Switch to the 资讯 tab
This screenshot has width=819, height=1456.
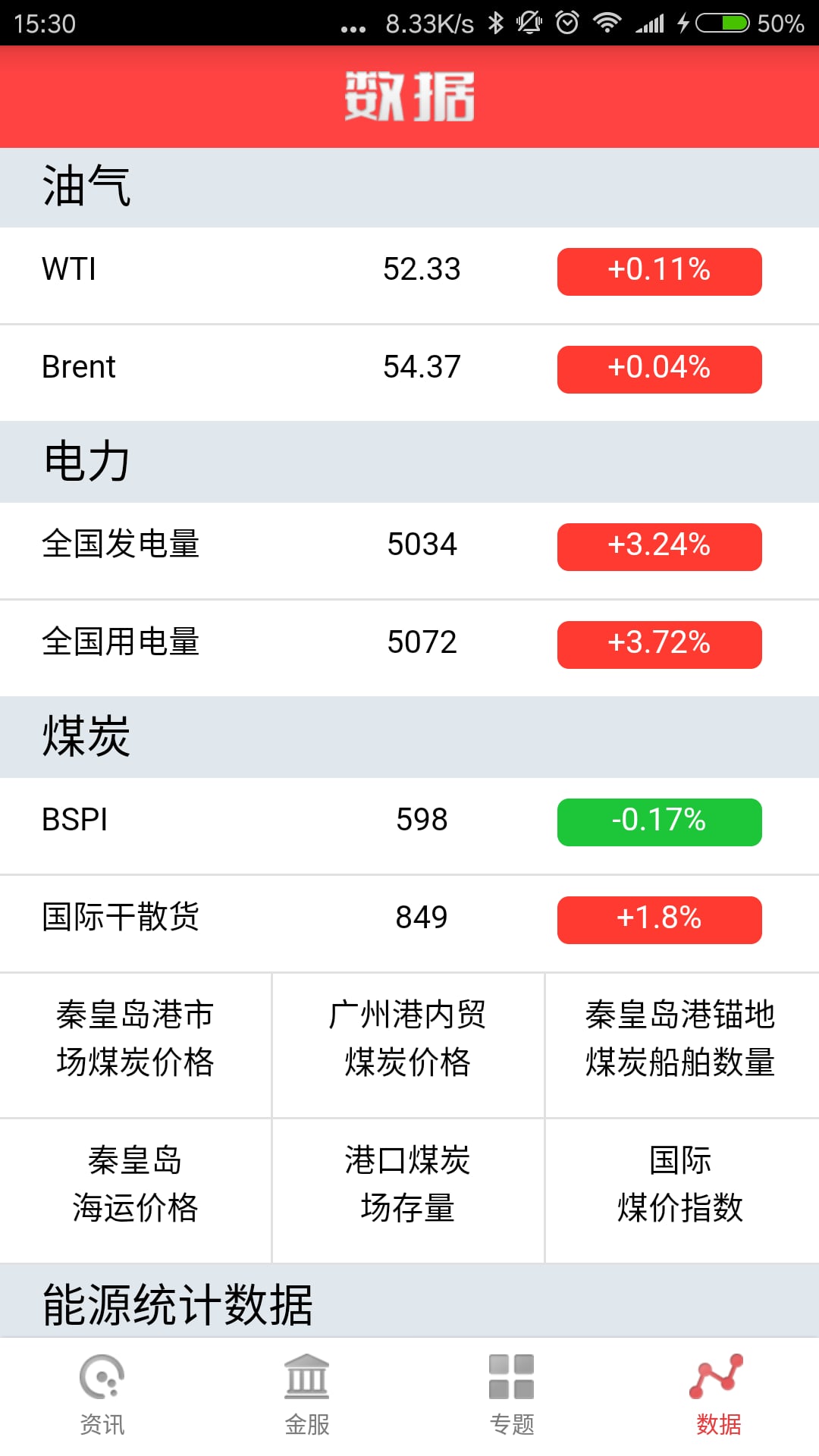click(102, 1396)
